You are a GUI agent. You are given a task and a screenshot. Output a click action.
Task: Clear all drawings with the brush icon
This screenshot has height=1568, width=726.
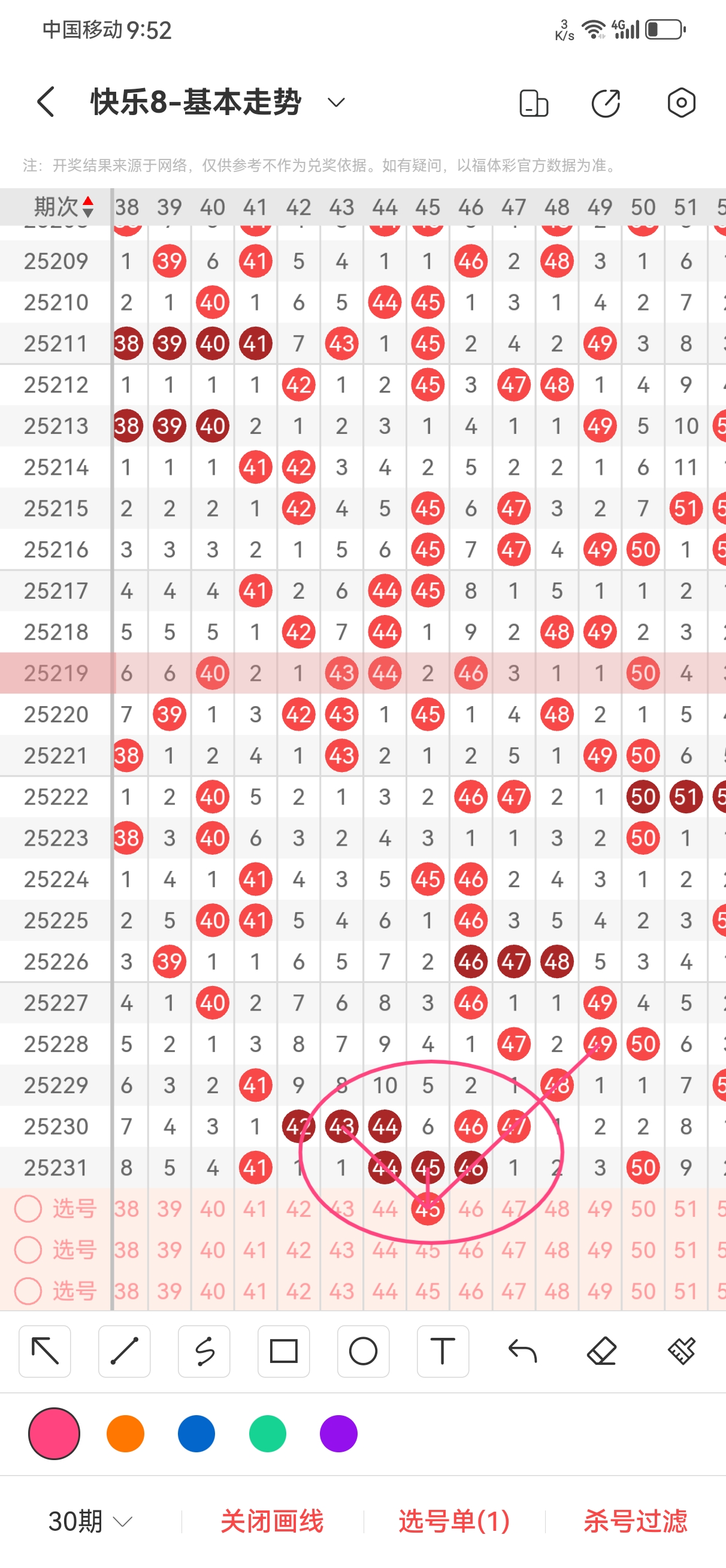682,1351
